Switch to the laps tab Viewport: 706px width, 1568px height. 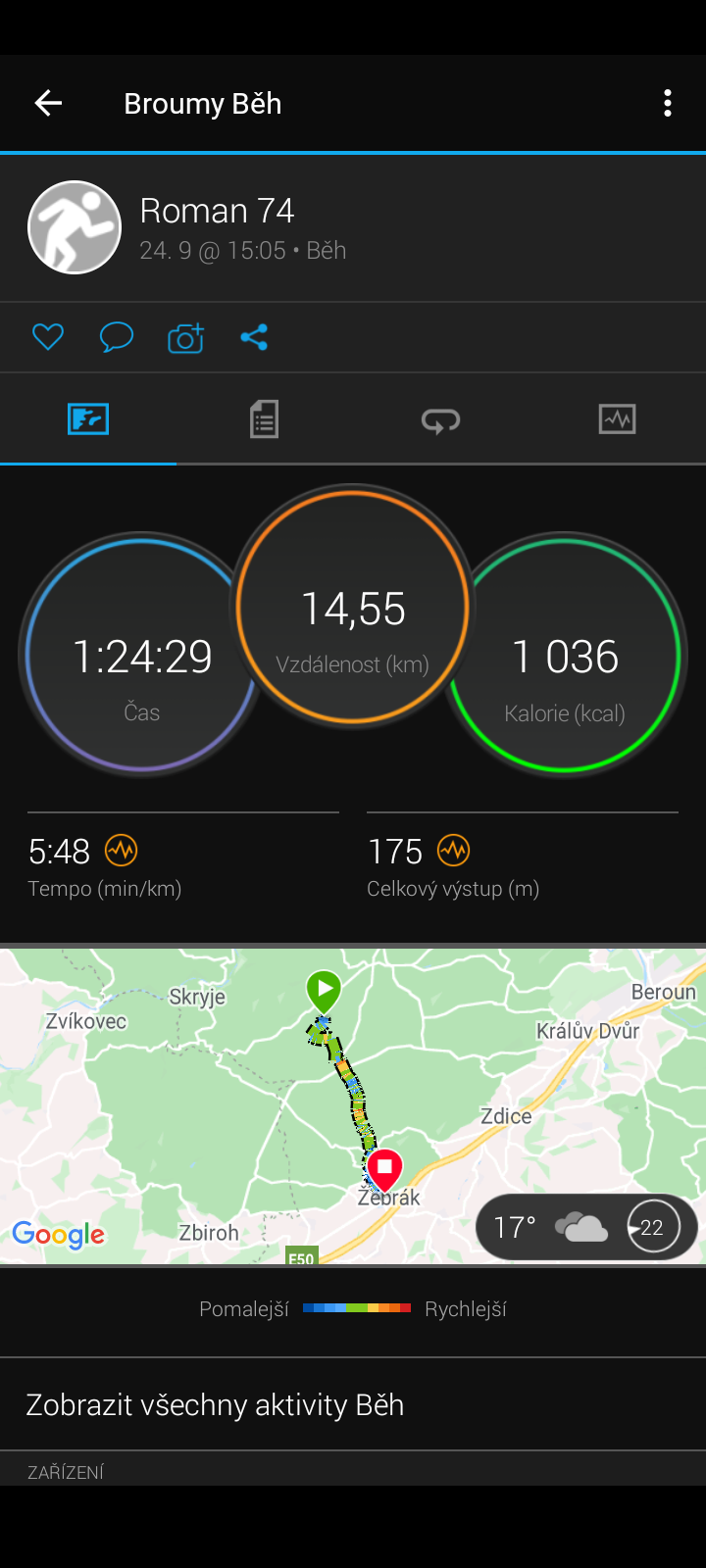pyautogui.click(x=440, y=419)
